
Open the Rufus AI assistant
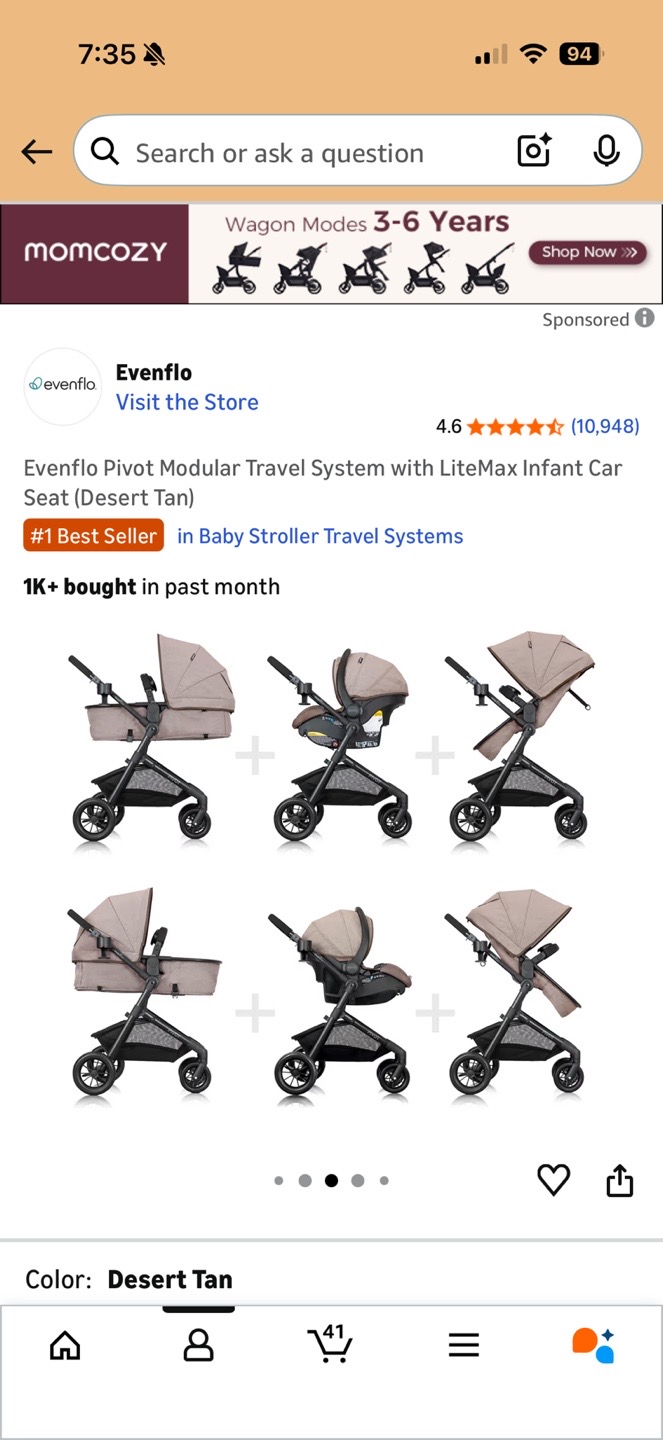point(594,1345)
